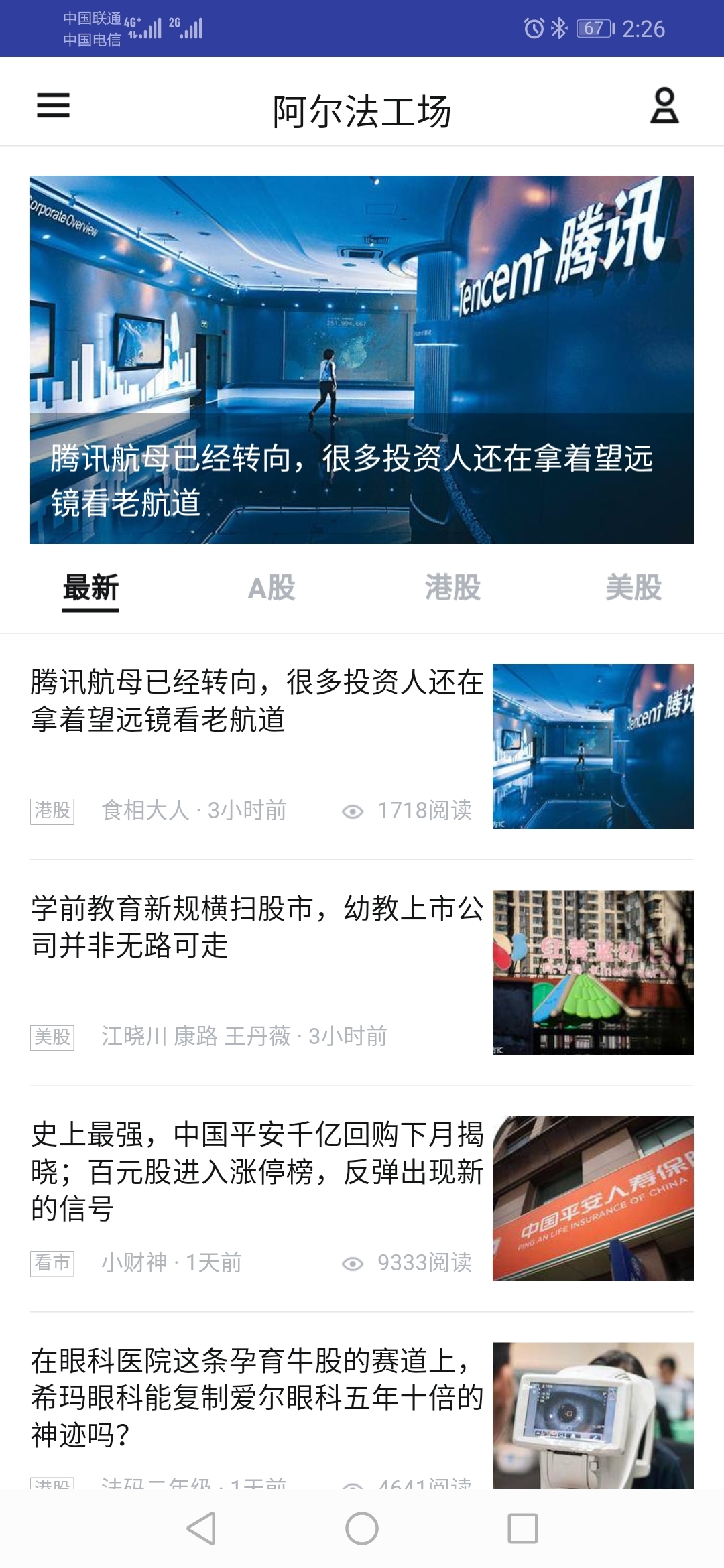Go back using the system back button
The height and width of the screenshot is (1568, 724).
201,1528
